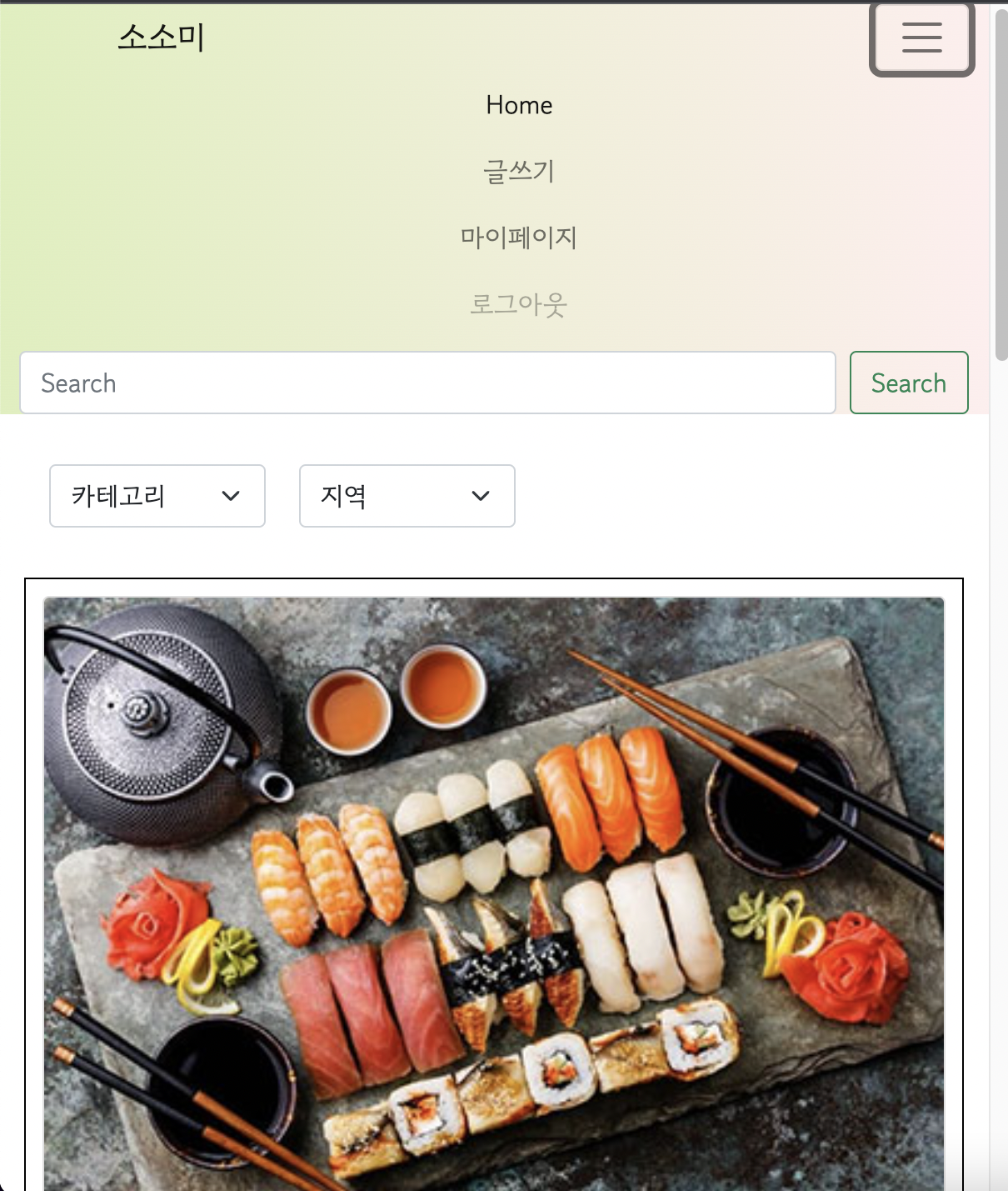Expand the 지역 region dropdown
Viewport: 1008px width, 1191px height.
coord(407,496)
